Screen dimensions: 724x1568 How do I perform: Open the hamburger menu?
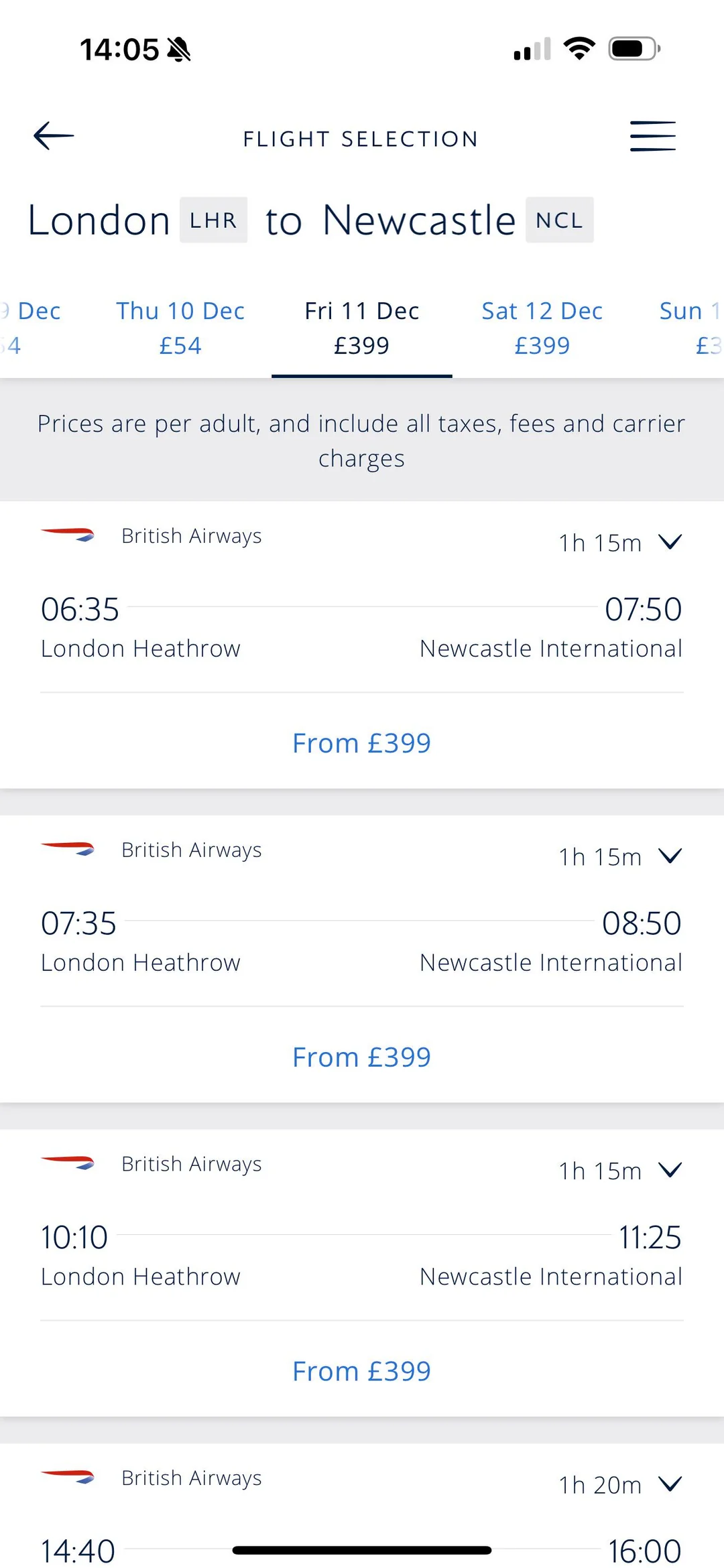652,136
